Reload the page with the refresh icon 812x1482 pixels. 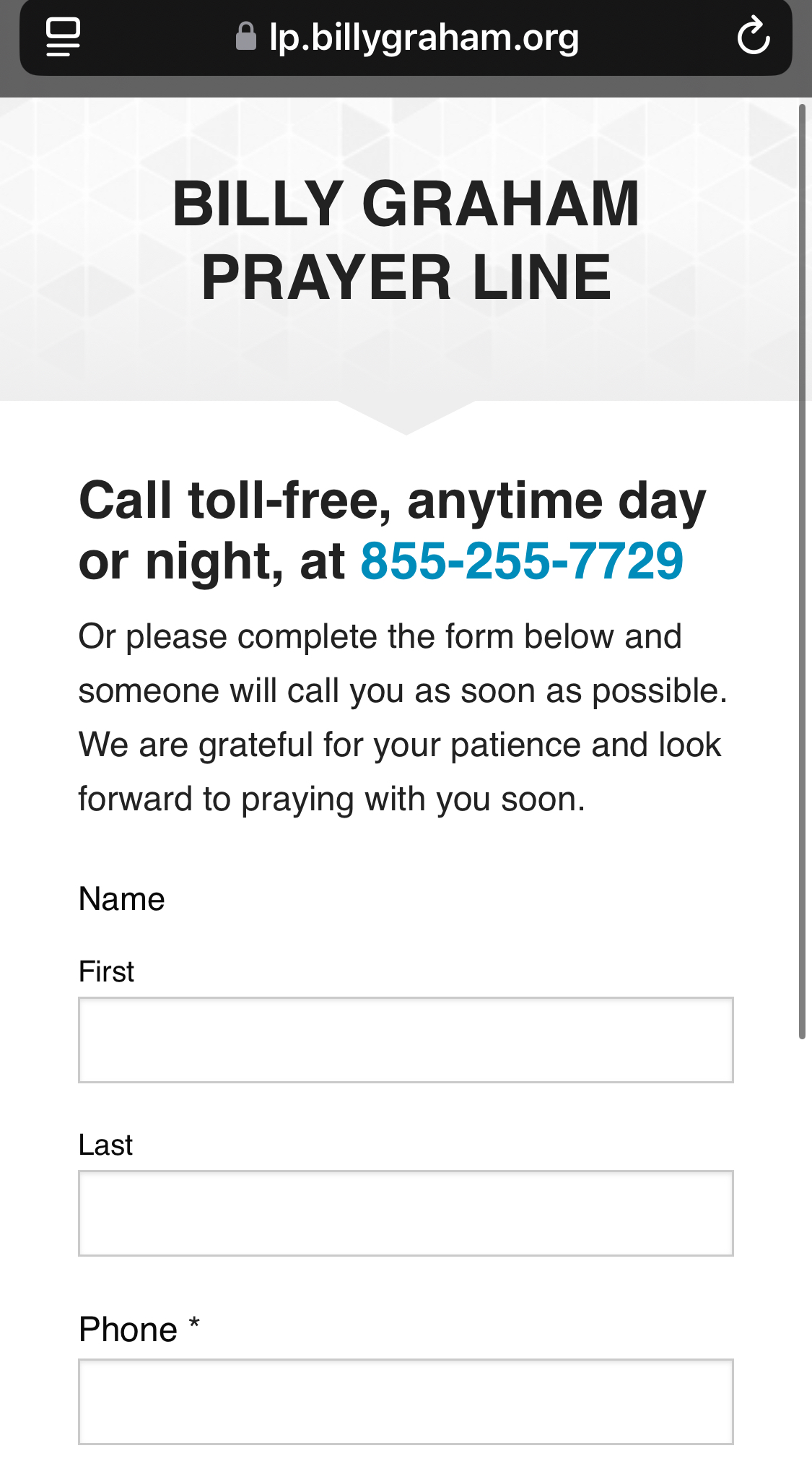pyautogui.click(x=754, y=37)
